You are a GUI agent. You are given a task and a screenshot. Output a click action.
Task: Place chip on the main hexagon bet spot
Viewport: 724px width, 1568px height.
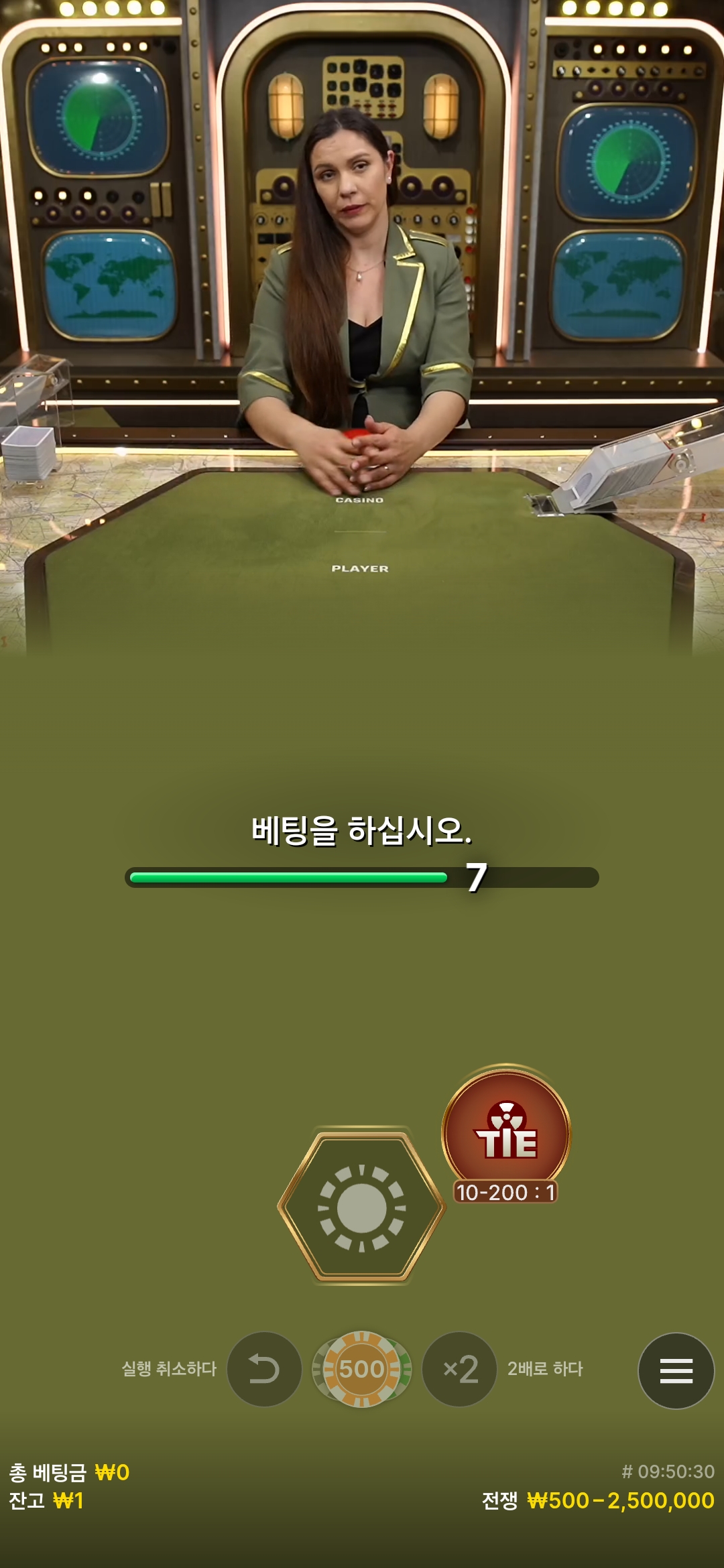[x=361, y=1207]
